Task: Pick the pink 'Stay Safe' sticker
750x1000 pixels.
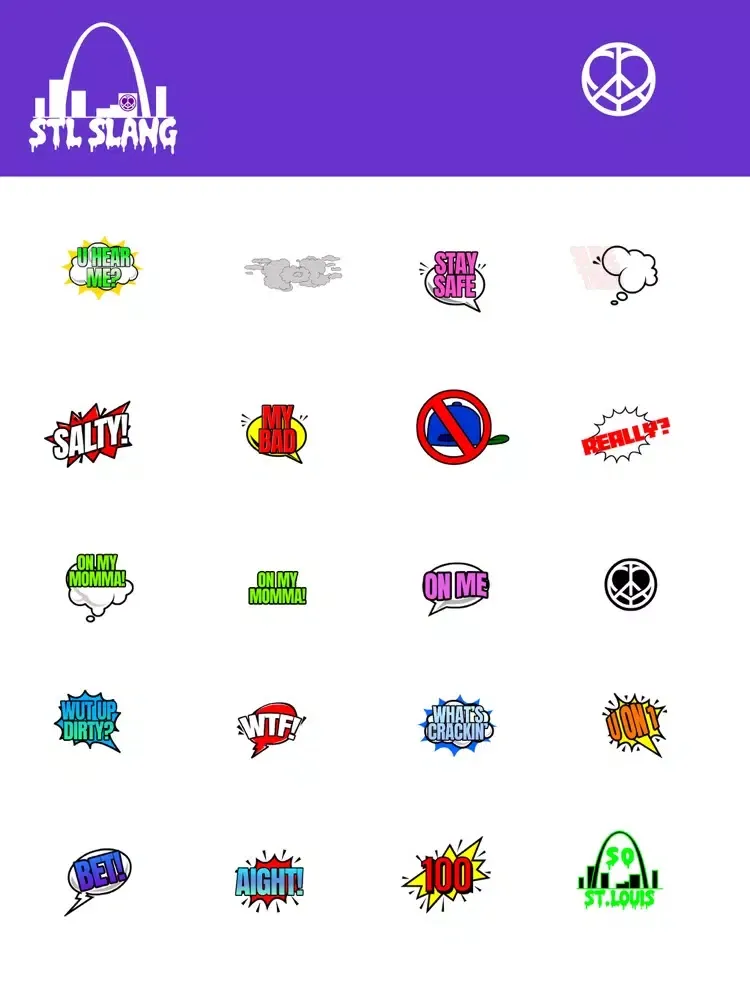Action: (453, 277)
